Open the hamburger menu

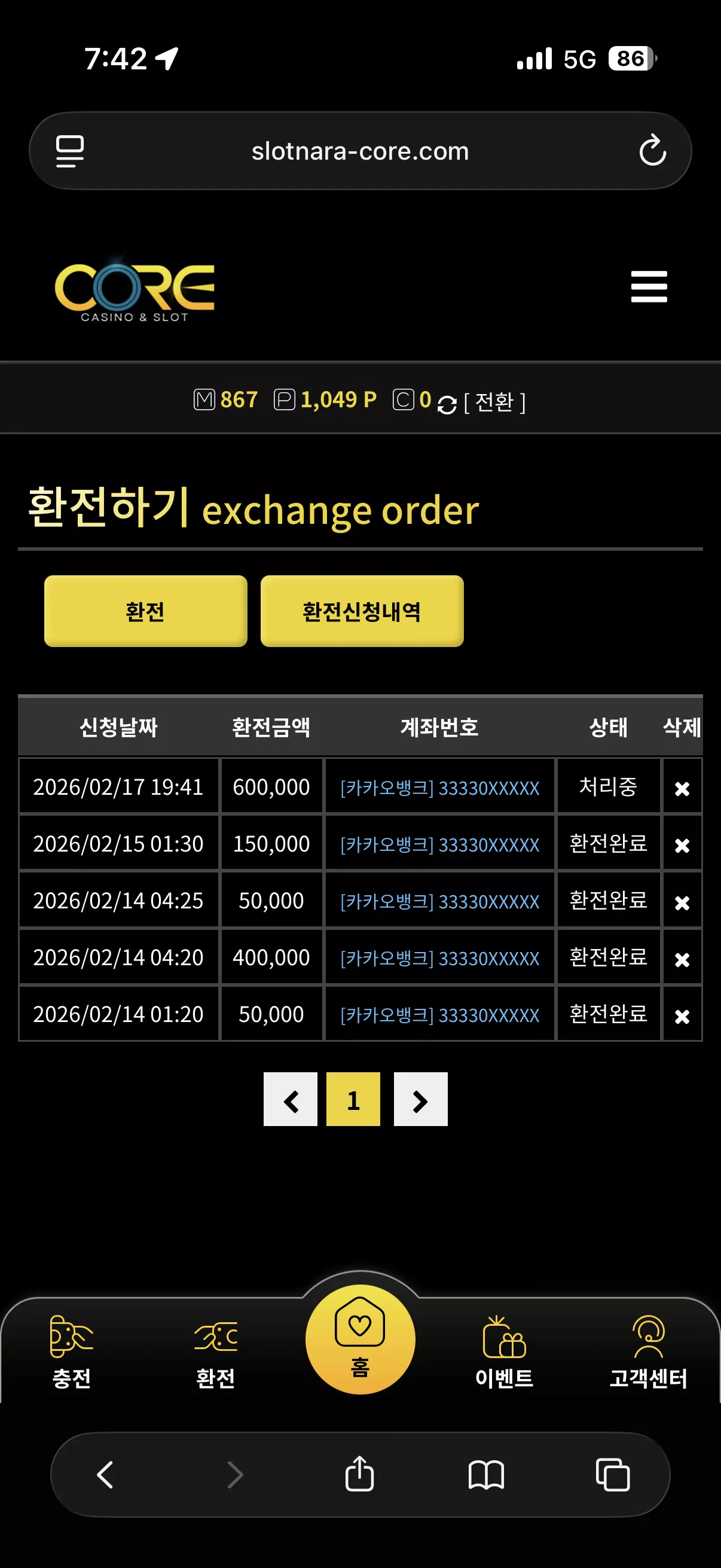(649, 286)
